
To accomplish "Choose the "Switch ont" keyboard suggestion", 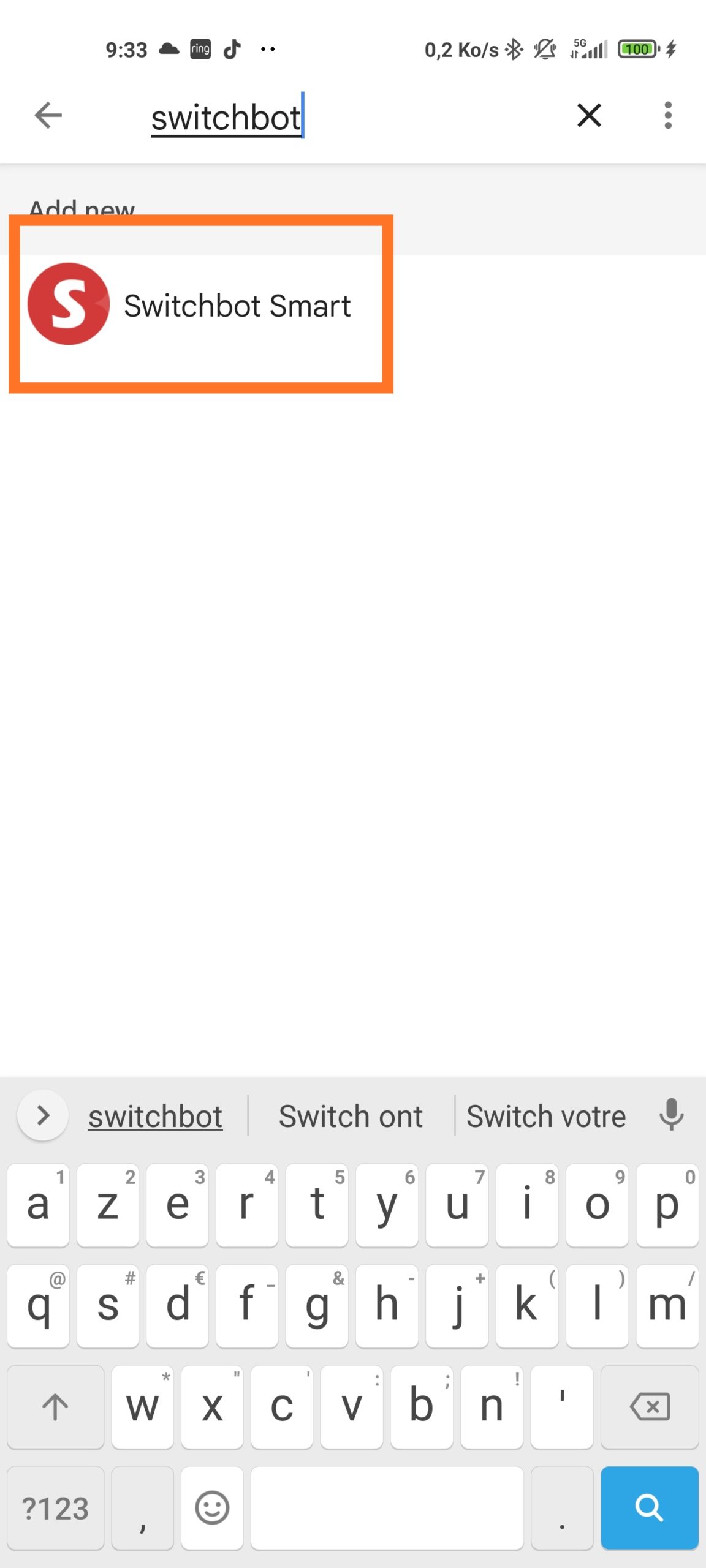I will coord(351,1116).
